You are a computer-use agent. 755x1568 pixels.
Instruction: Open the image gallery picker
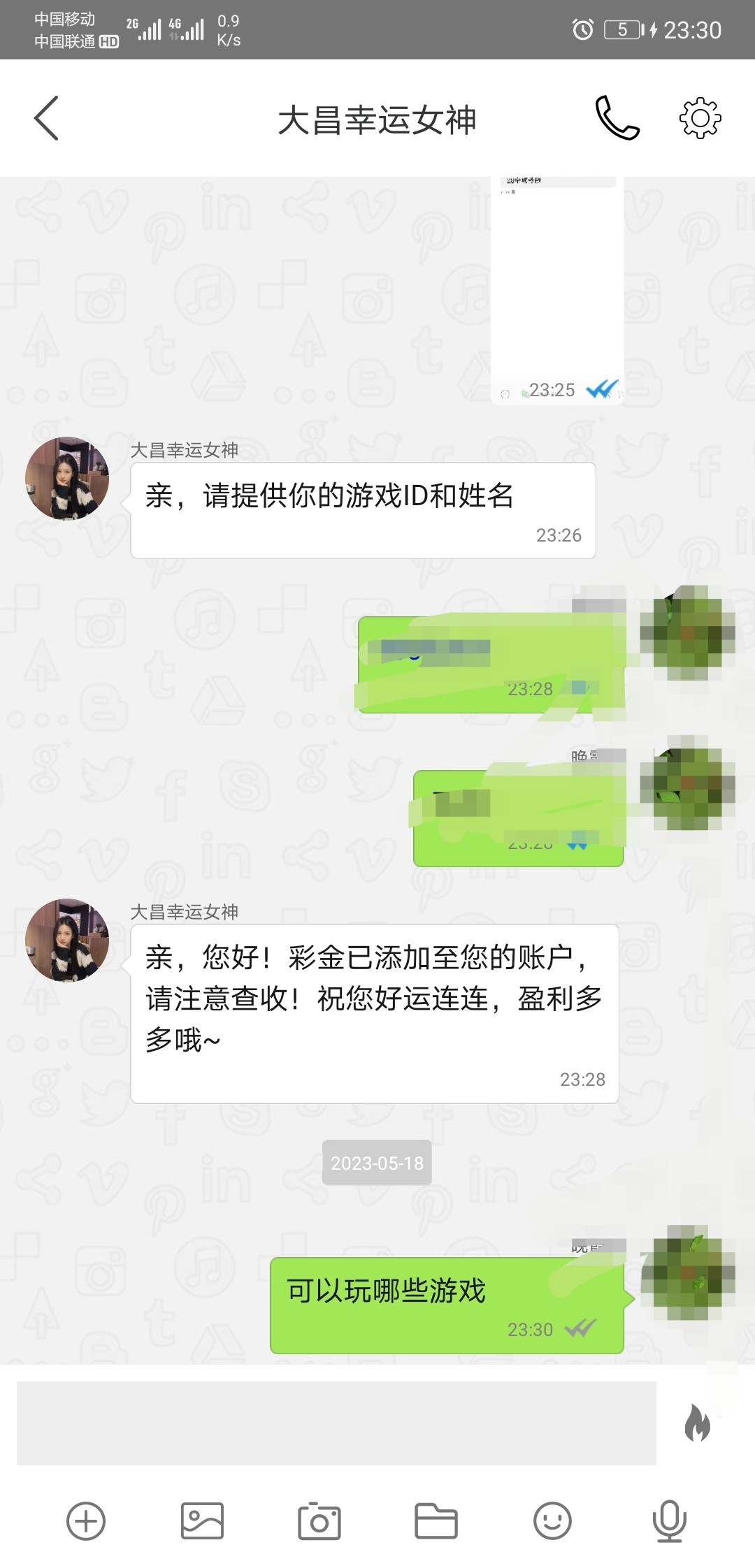202,1521
